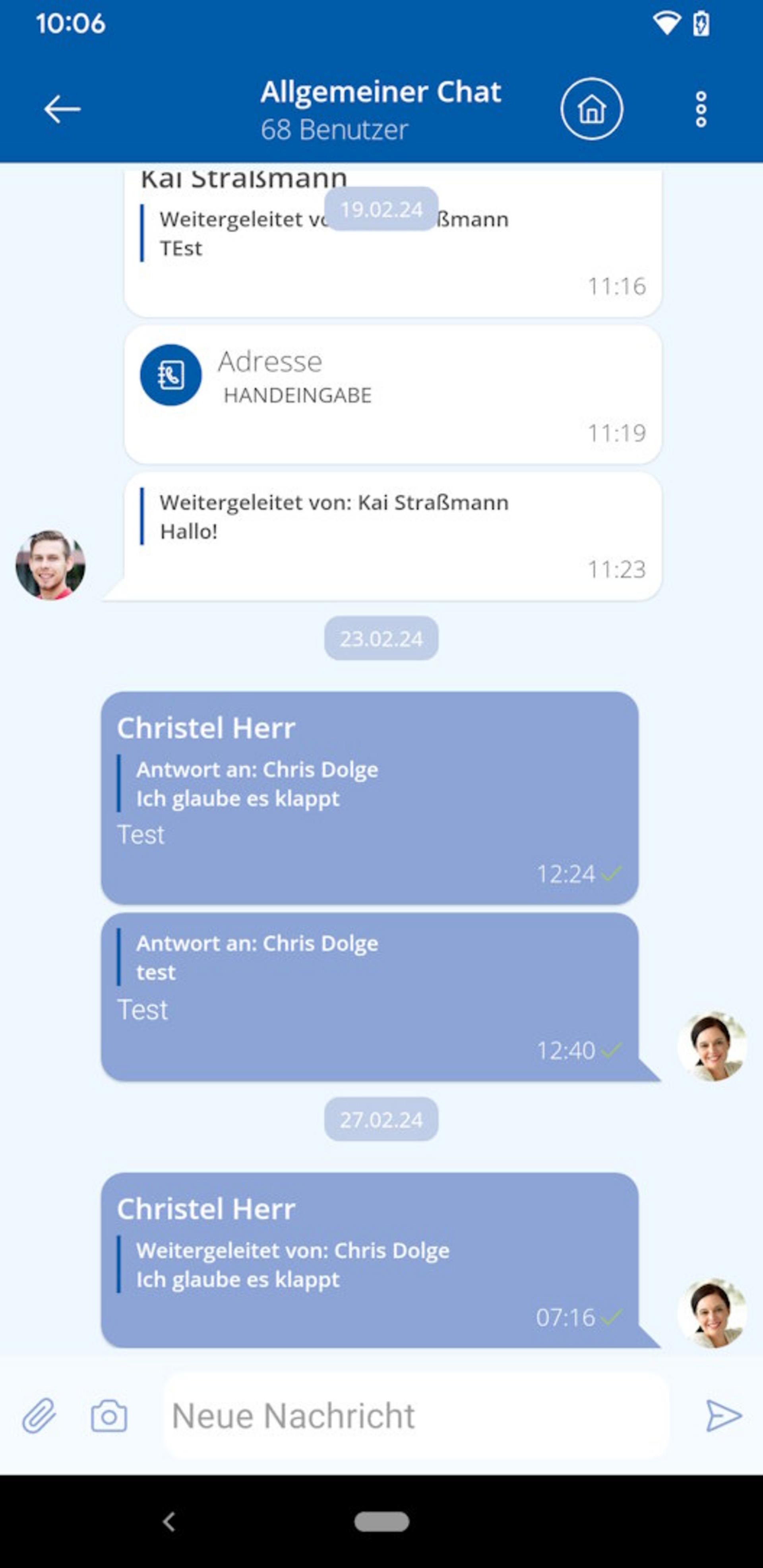
Task: Open the Adresse HANDEINGABE message card
Action: 392,395
